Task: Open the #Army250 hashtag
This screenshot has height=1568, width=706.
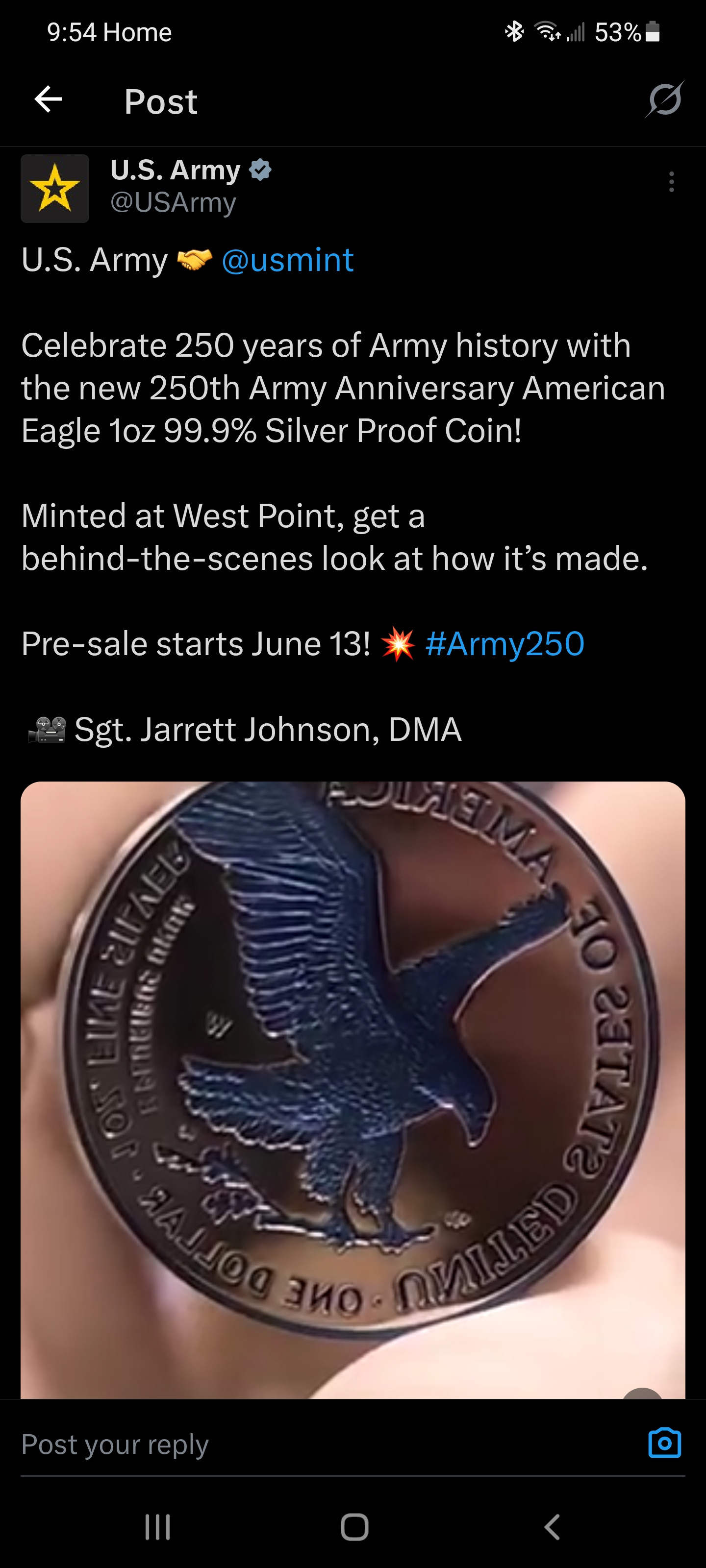Action: tap(504, 644)
